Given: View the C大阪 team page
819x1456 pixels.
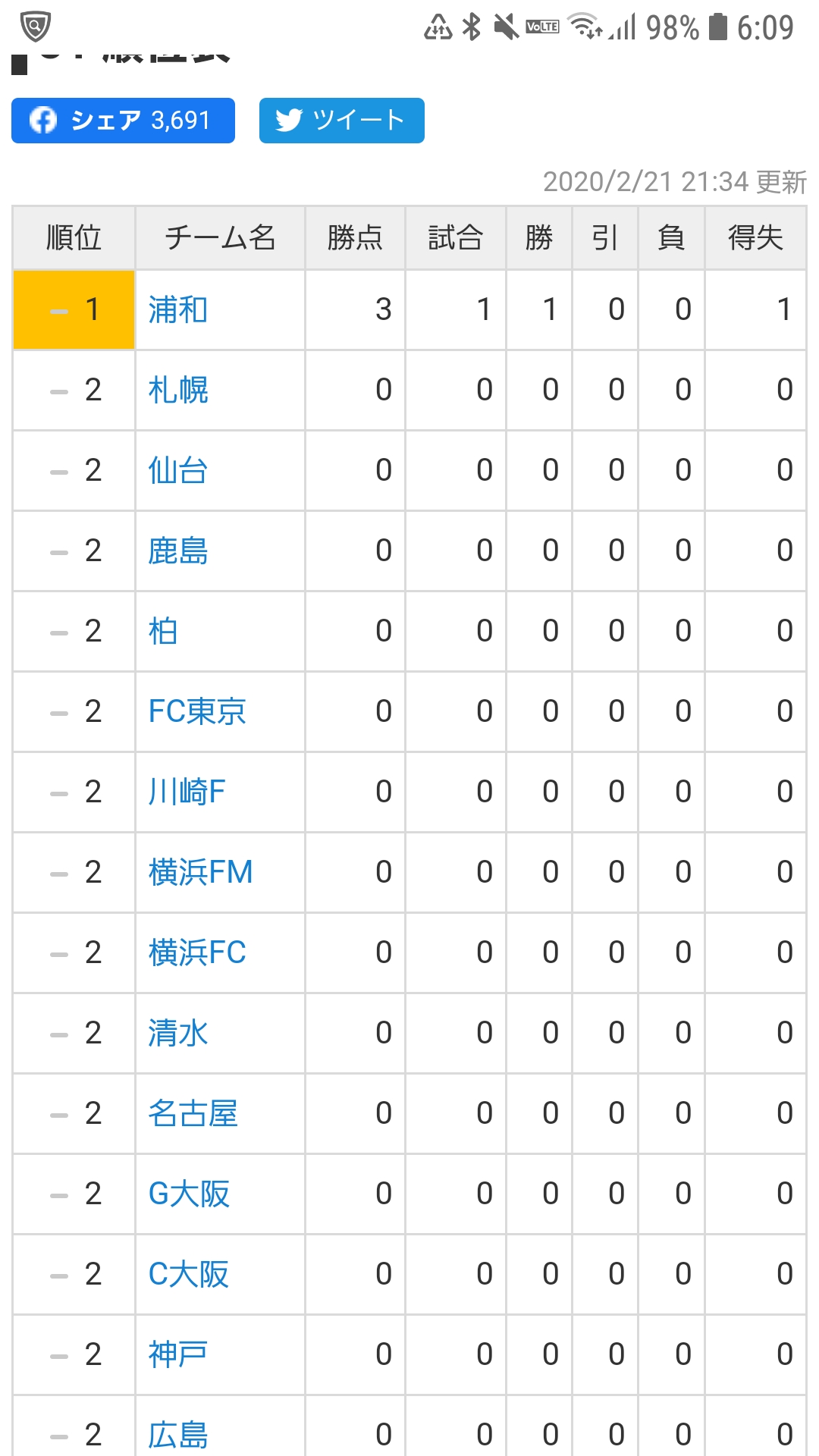Looking at the screenshot, I should (189, 1275).
